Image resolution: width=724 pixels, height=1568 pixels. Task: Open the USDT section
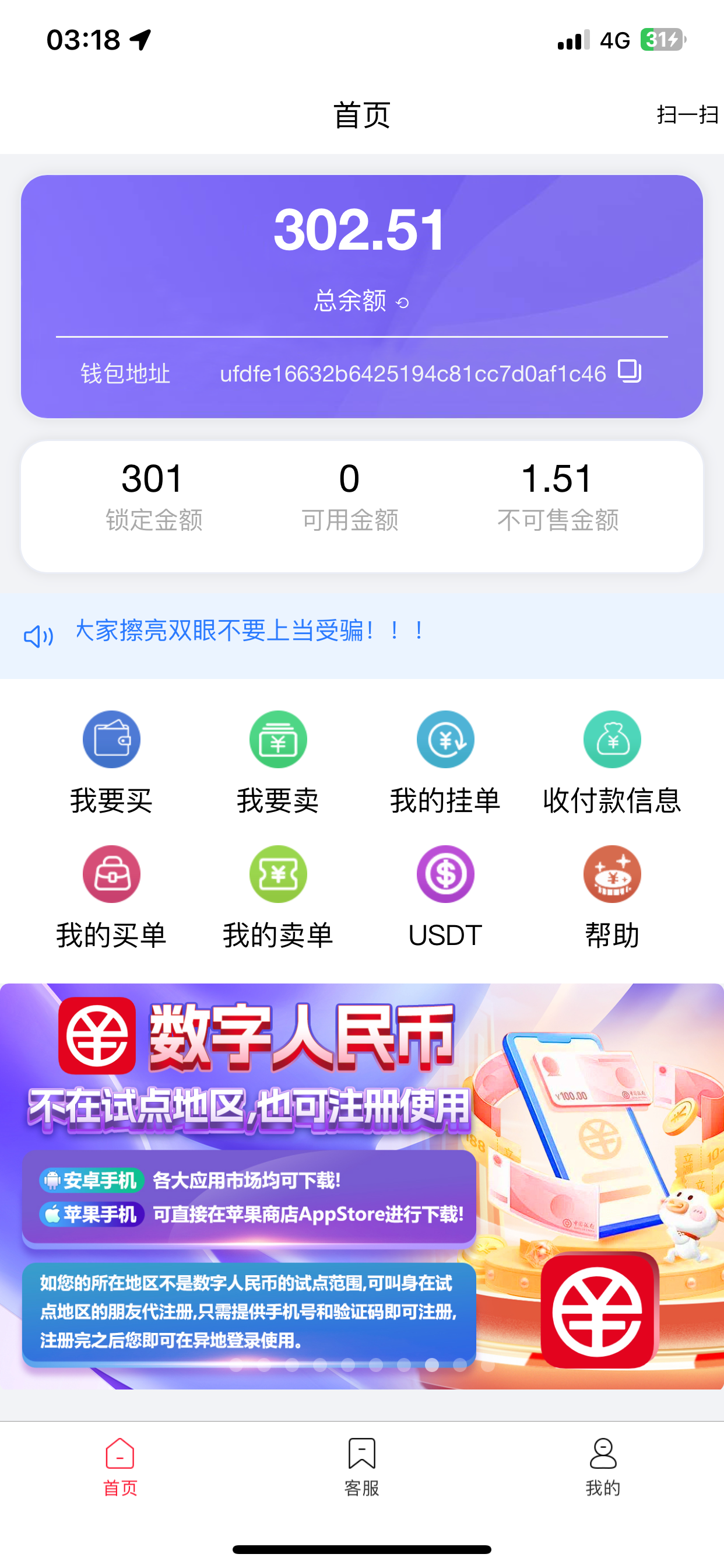click(445, 896)
